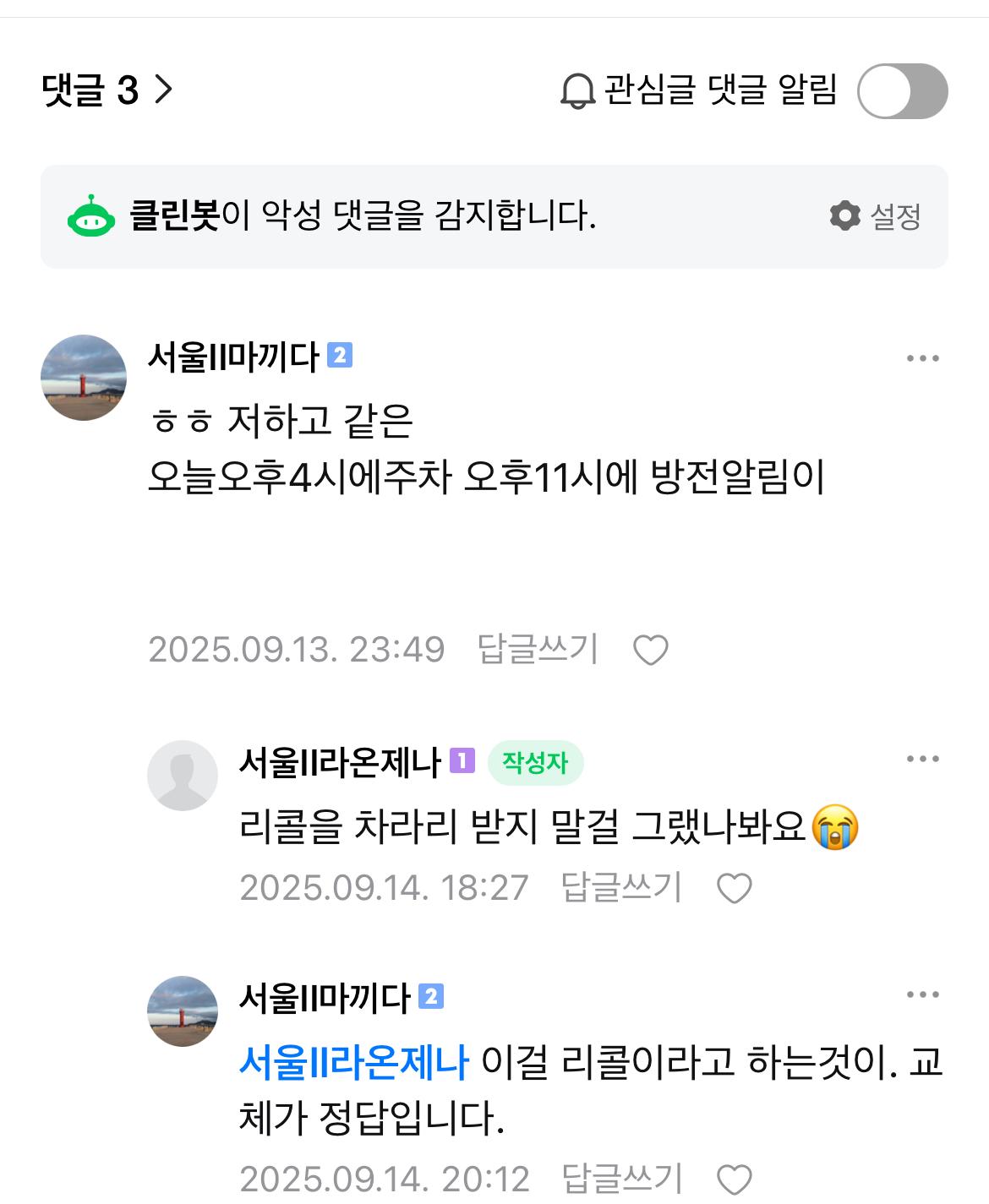Open the full comments list (댓글 3)
Image resolution: width=989 pixels, height=1204 pixels.
coord(107,90)
